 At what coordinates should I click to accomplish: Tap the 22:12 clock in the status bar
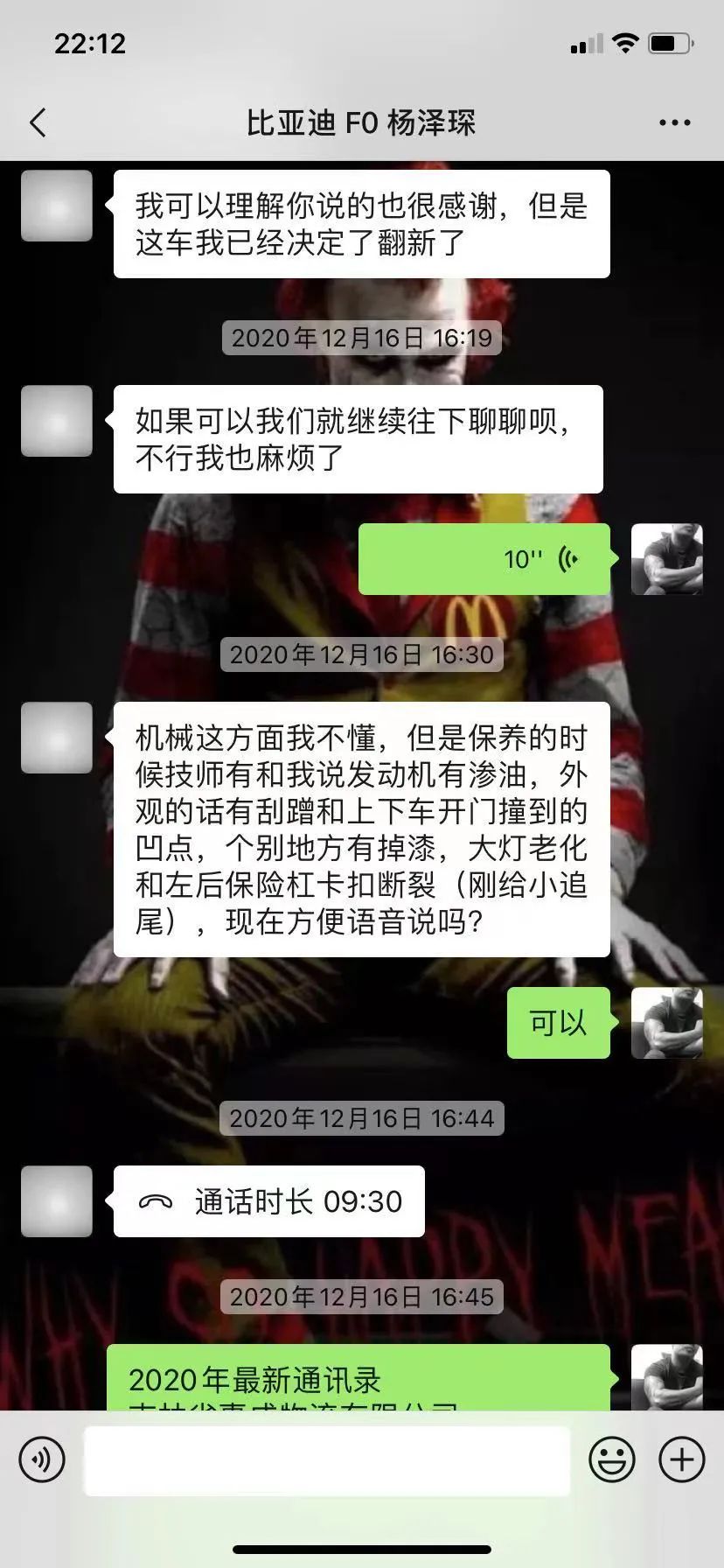pyautogui.click(x=91, y=42)
